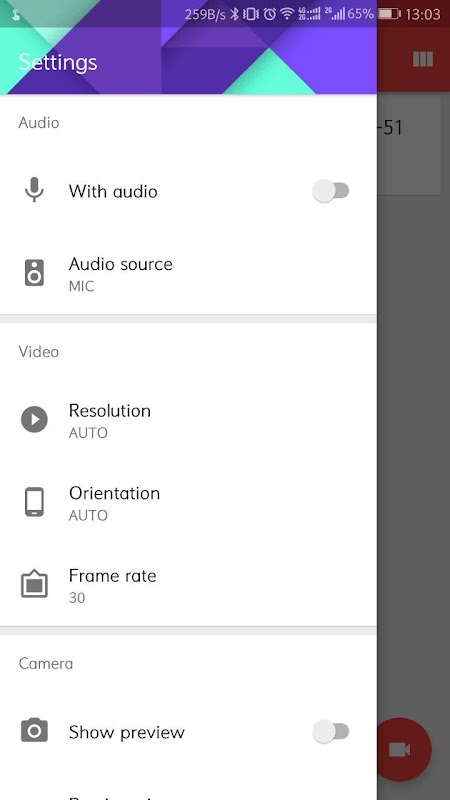Turn on the Show preview switch
The image size is (450, 800).
331,732
